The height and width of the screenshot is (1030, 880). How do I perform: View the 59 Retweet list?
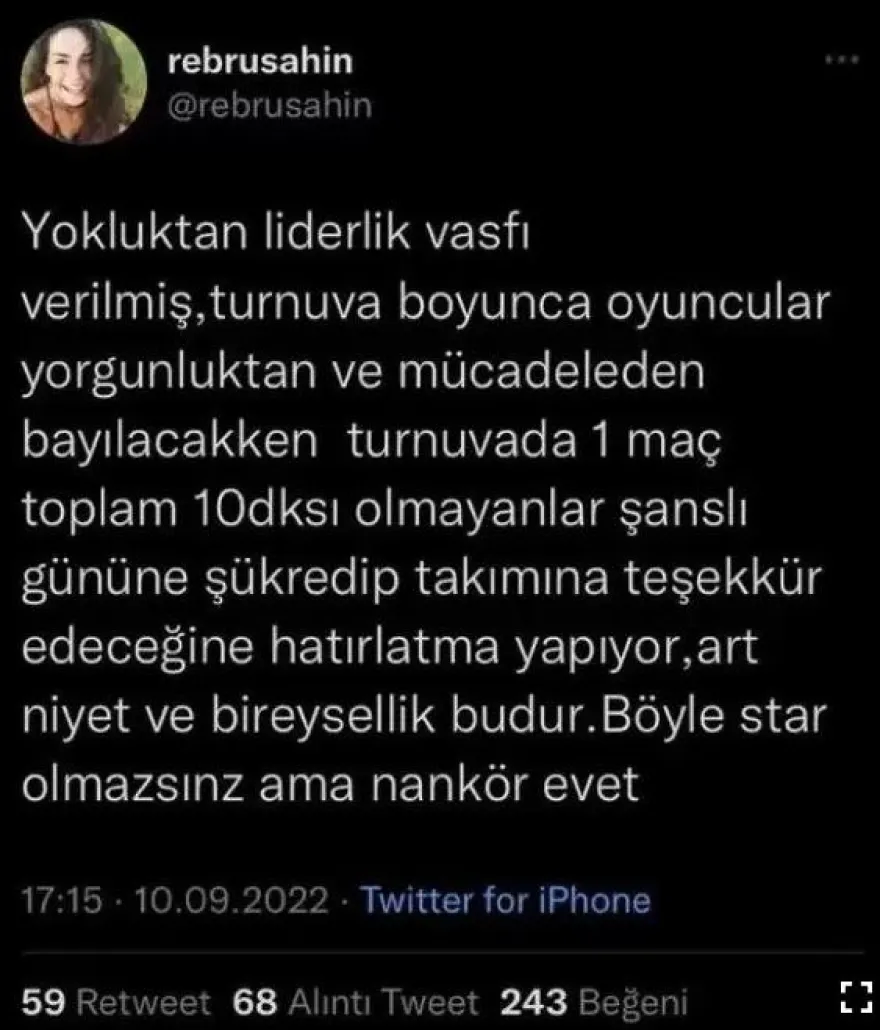click(x=116, y=1000)
